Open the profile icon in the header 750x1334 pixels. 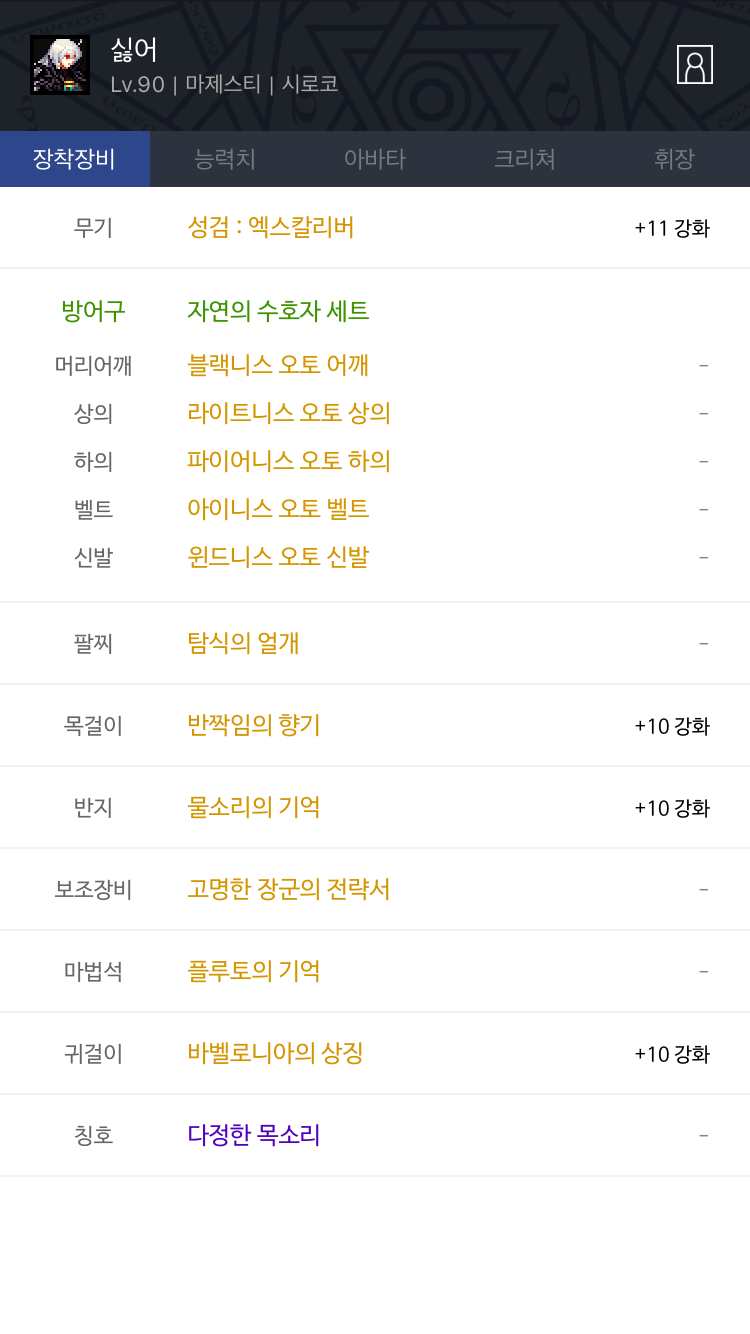pos(695,65)
